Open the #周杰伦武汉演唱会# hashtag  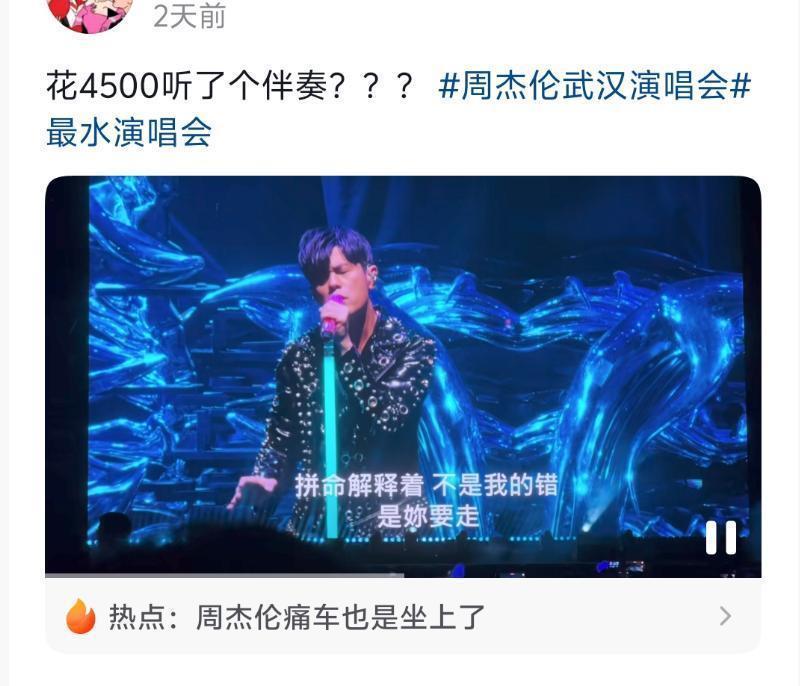(x=594, y=86)
